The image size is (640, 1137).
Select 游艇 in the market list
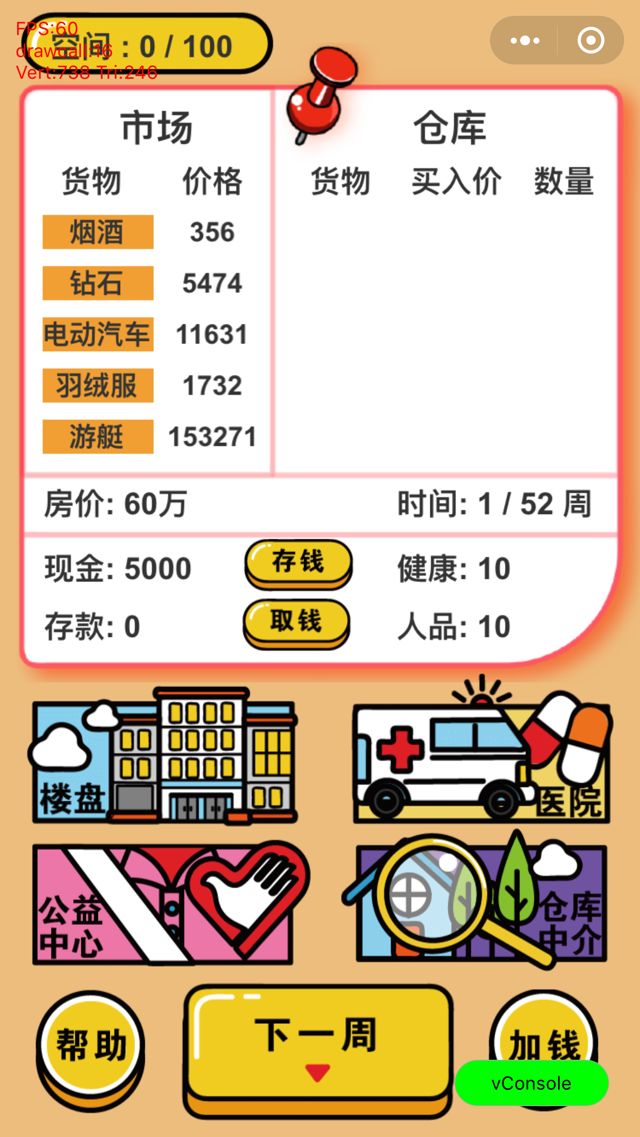click(x=98, y=437)
